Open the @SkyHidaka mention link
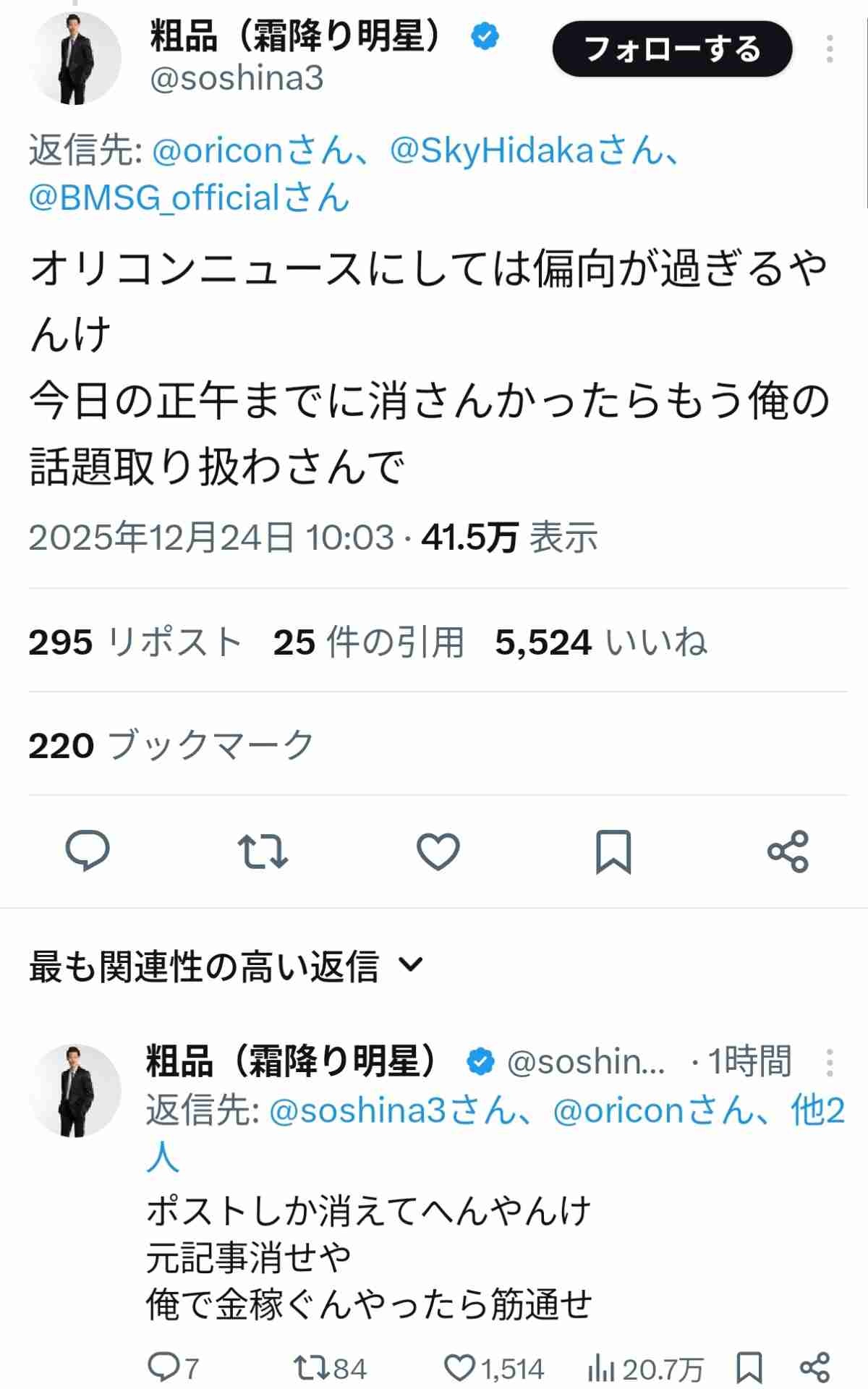The height and width of the screenshot is (1389, 868). (492, 151)
